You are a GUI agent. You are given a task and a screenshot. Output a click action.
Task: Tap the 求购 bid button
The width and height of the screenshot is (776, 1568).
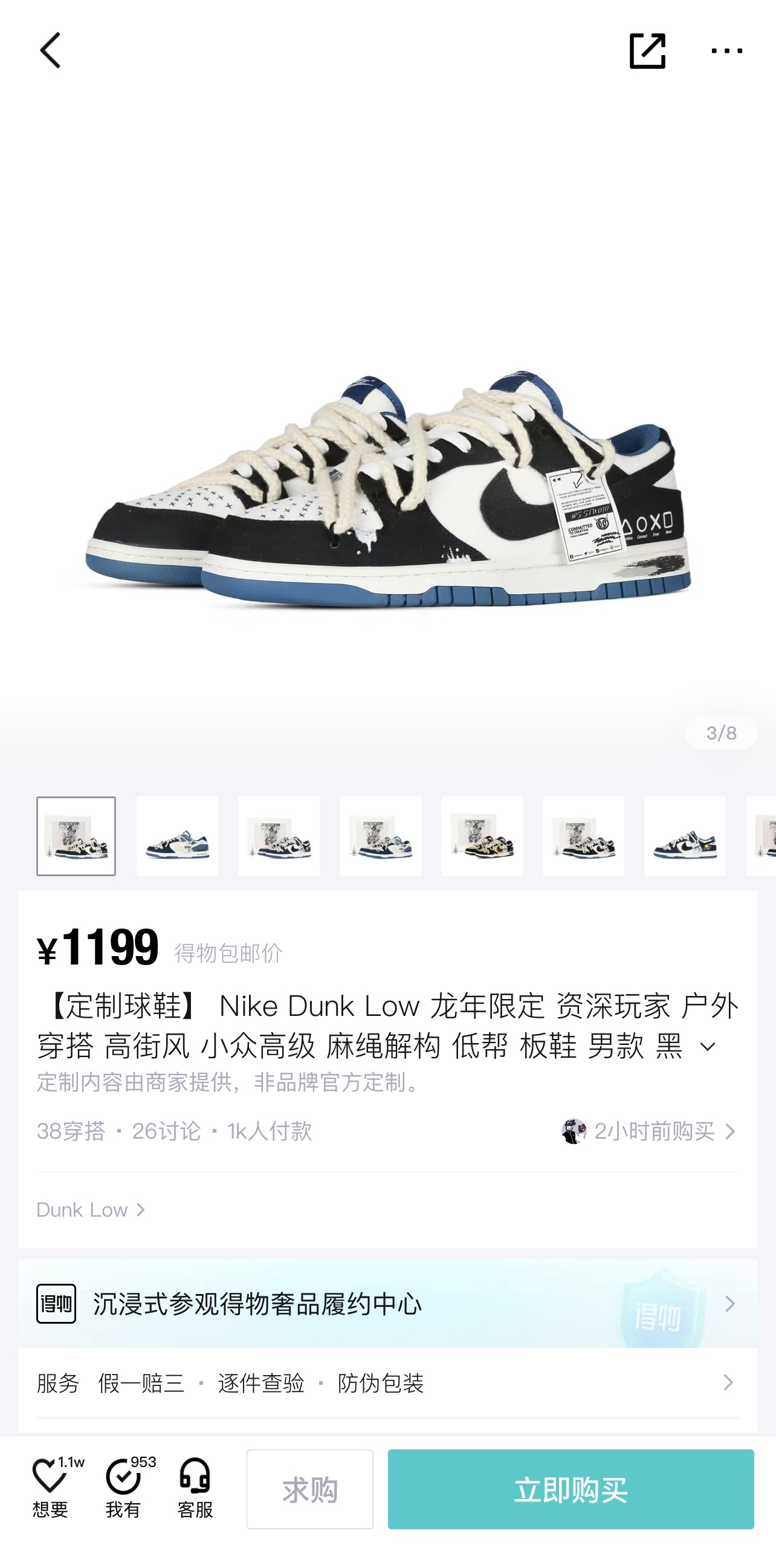pyautogui.click(x=309, y=1489)
